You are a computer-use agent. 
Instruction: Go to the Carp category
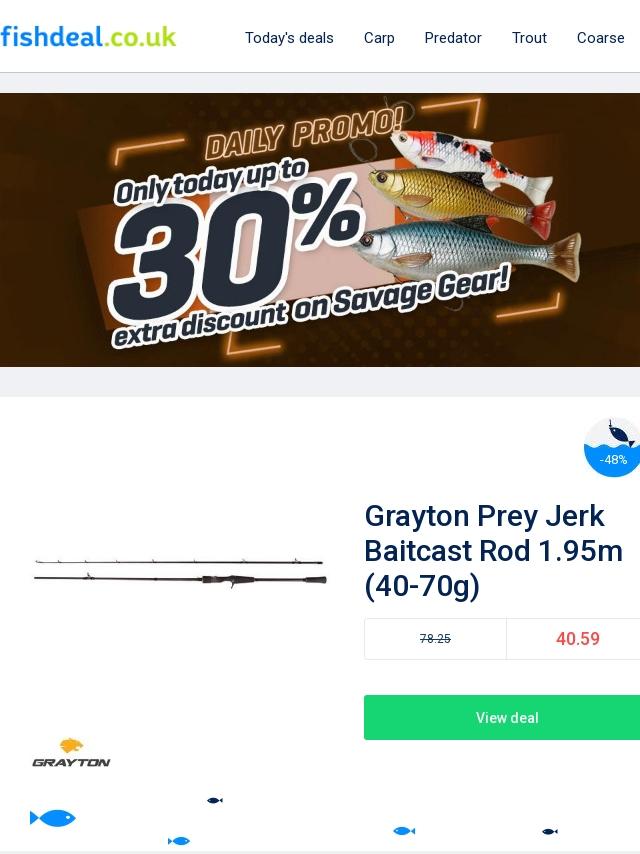pyautogui.click(x=379, y=38)
